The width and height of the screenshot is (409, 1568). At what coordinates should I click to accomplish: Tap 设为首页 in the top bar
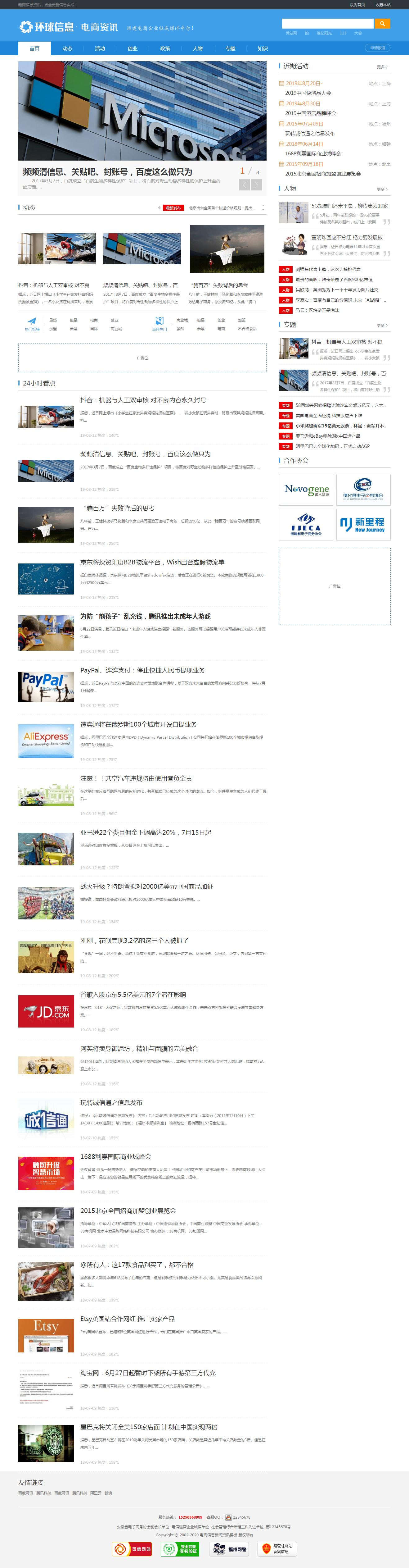pyautogui.click(x=357, y=5)
